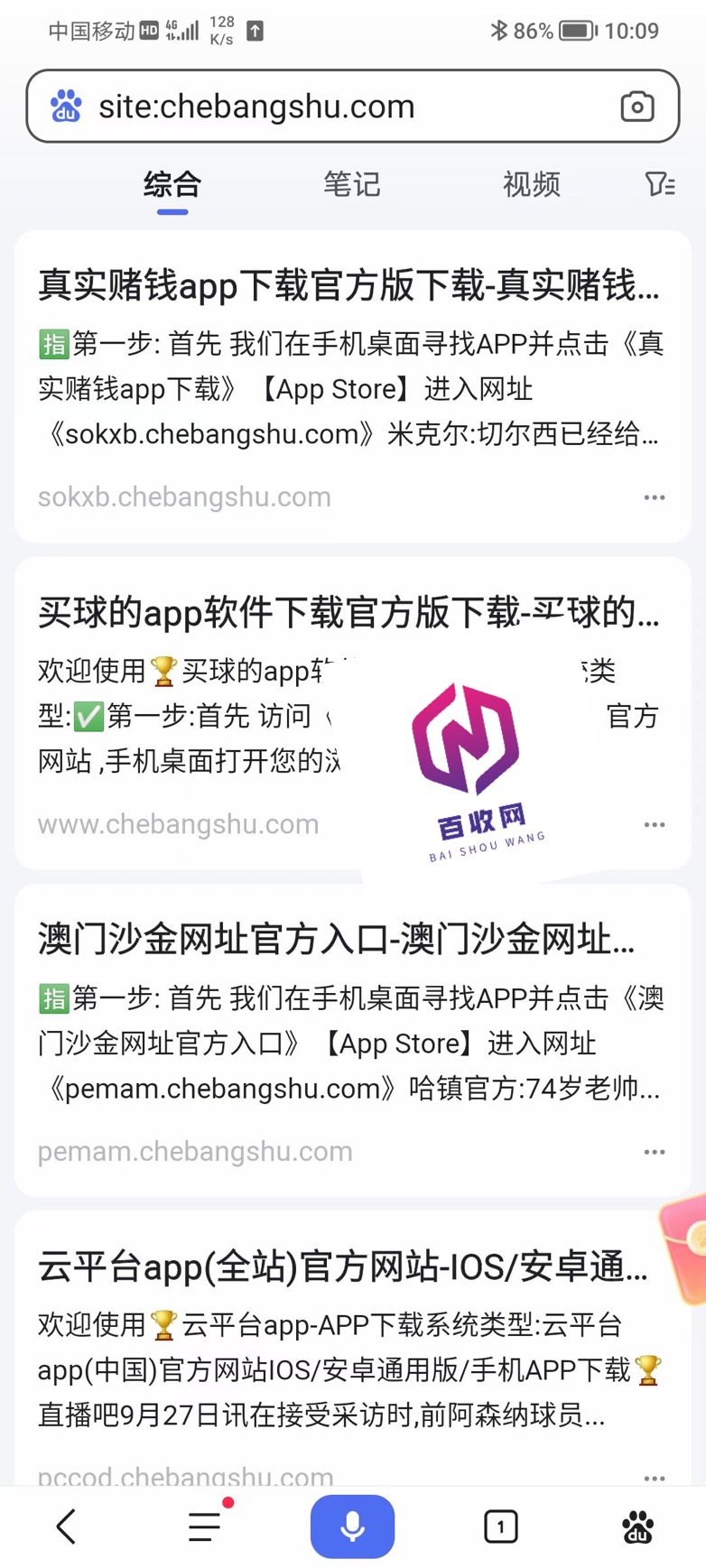Tap the search field with site:chebangshu.com

(343, 107)
